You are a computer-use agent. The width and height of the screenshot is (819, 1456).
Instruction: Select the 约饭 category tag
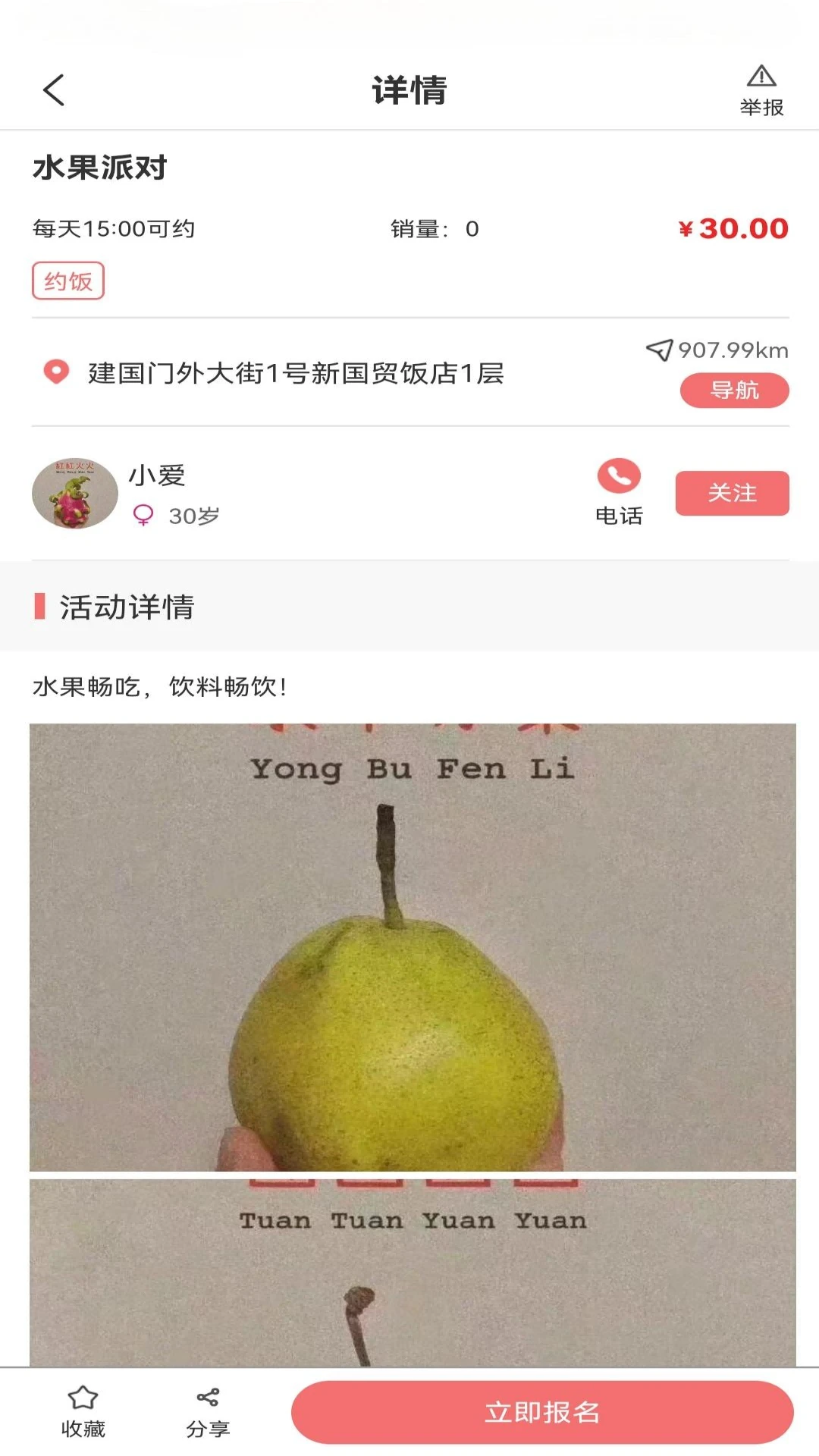tap(69, 280)
